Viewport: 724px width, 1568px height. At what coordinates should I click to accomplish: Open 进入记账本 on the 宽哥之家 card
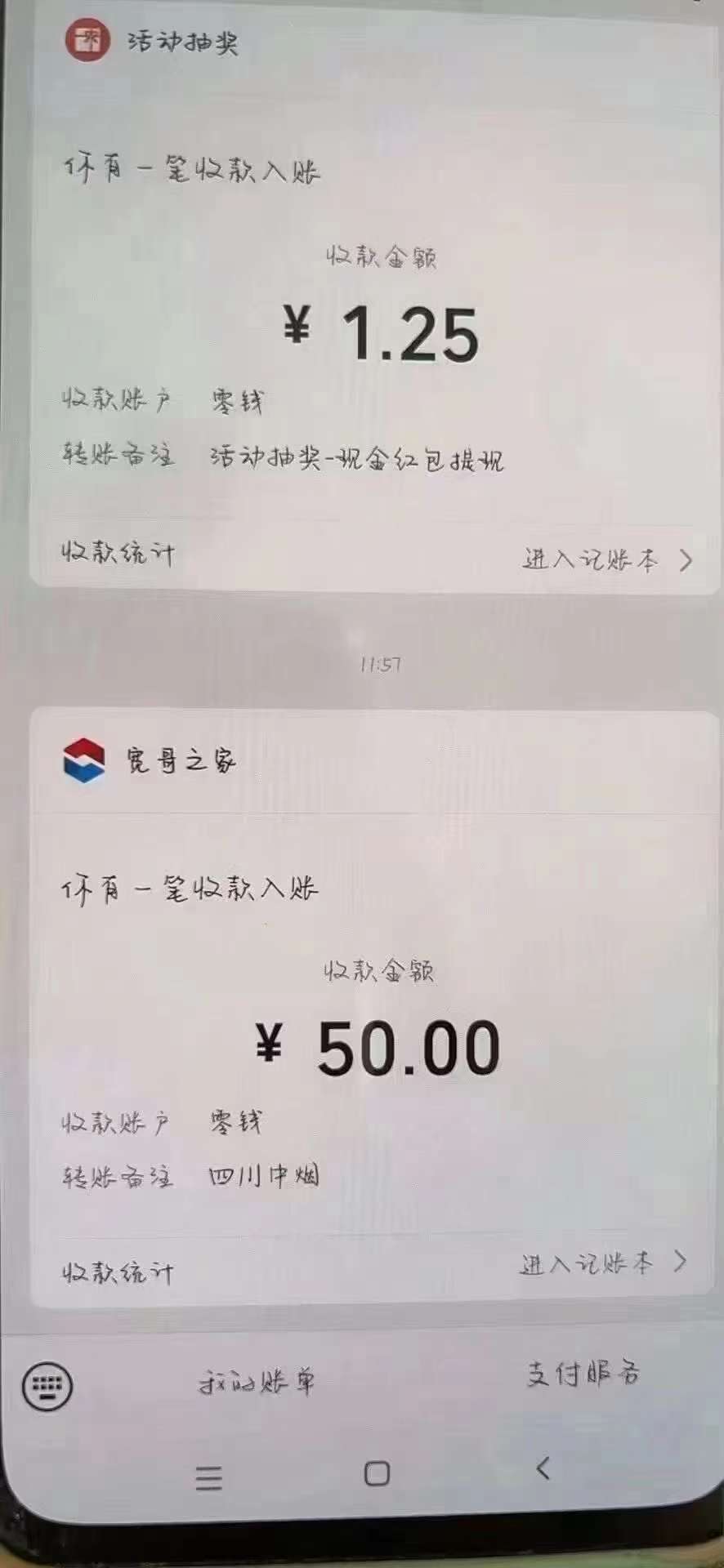(603, 1263)
